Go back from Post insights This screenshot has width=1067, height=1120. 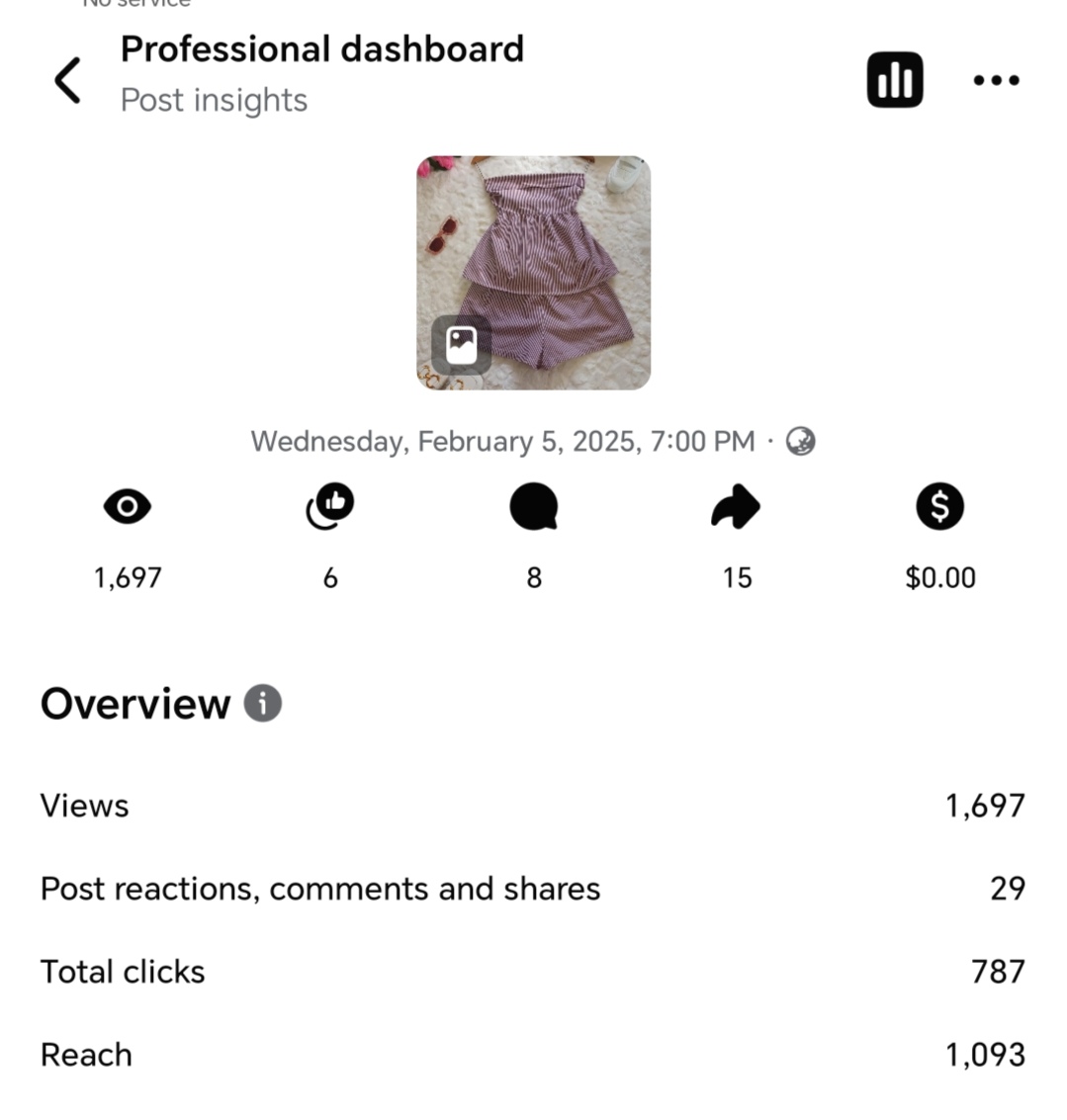pos(67,80)
